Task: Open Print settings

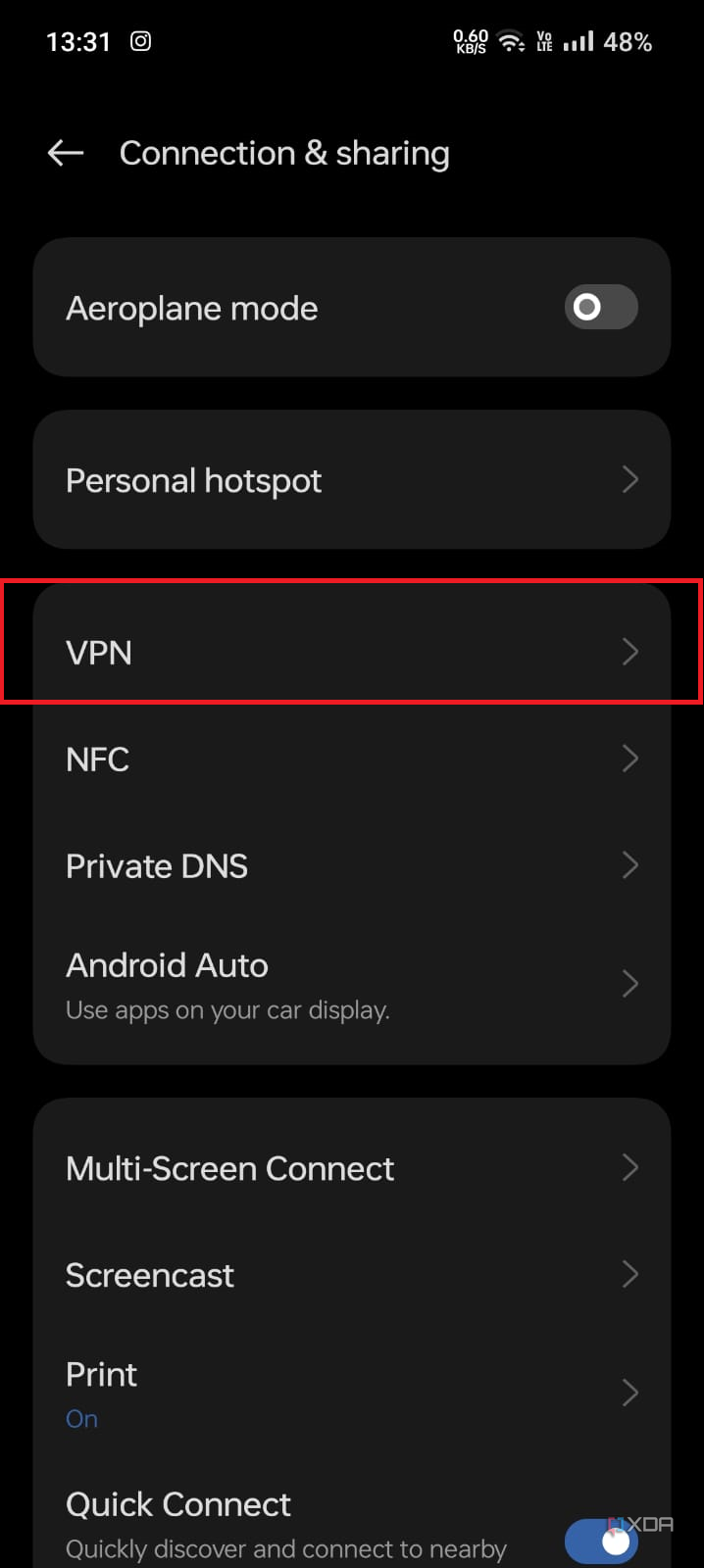Action: pyautogui.click(x=352, y=1394)
